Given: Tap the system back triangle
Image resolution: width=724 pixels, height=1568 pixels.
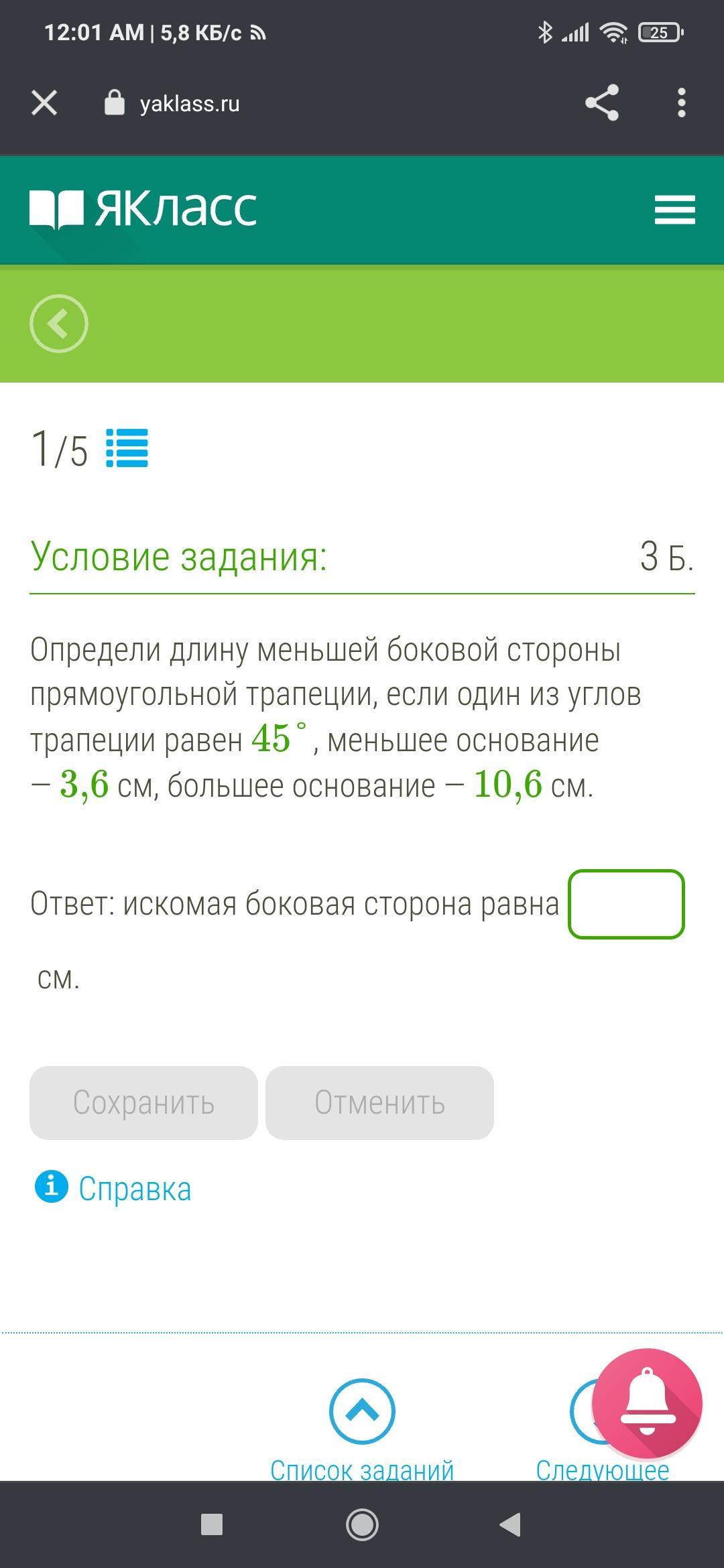Looking at the screenshot, I should (x=510, y=1524).
